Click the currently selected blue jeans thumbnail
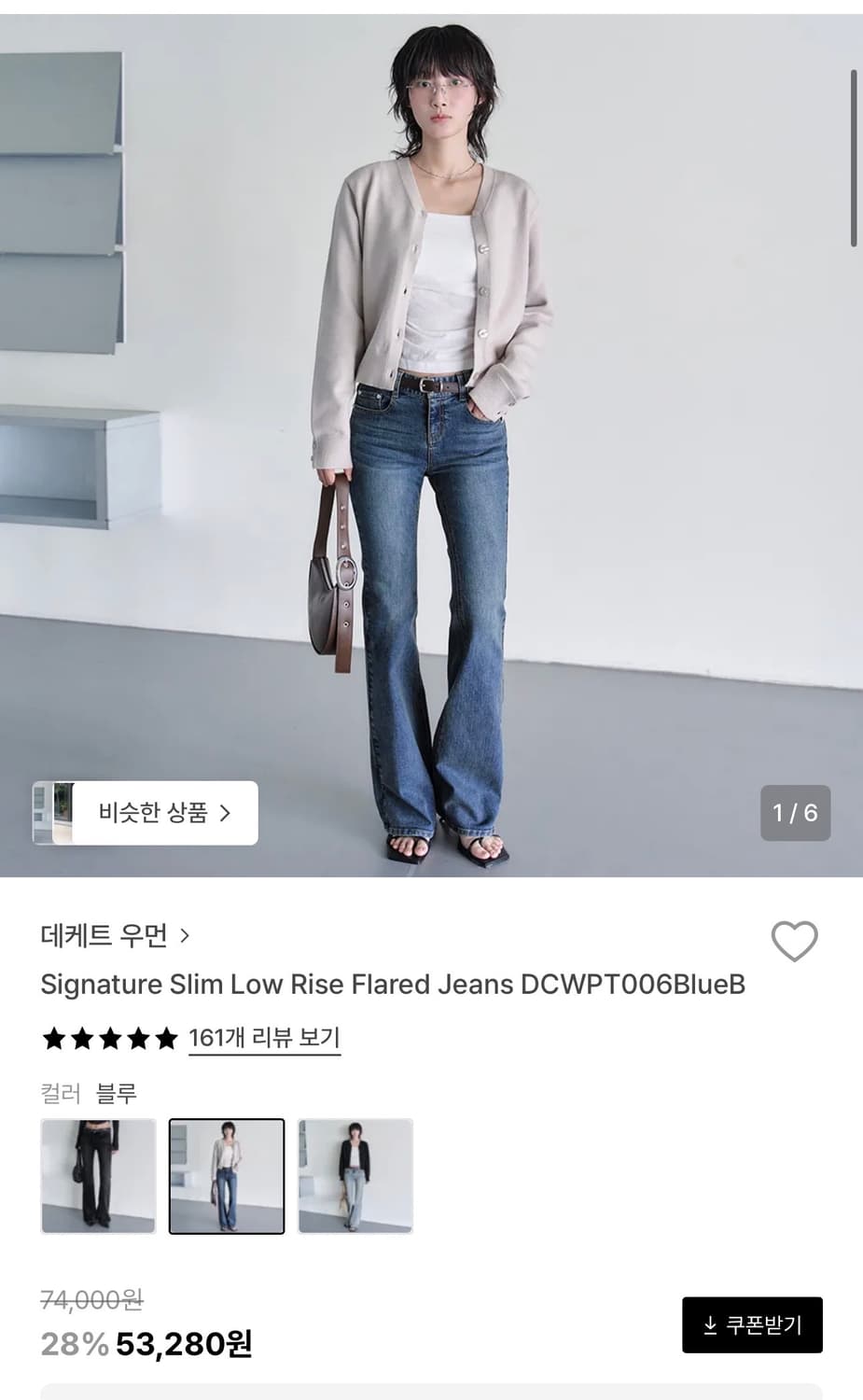This screenshot has height=1400, width=863. (x=227, y=1175)
